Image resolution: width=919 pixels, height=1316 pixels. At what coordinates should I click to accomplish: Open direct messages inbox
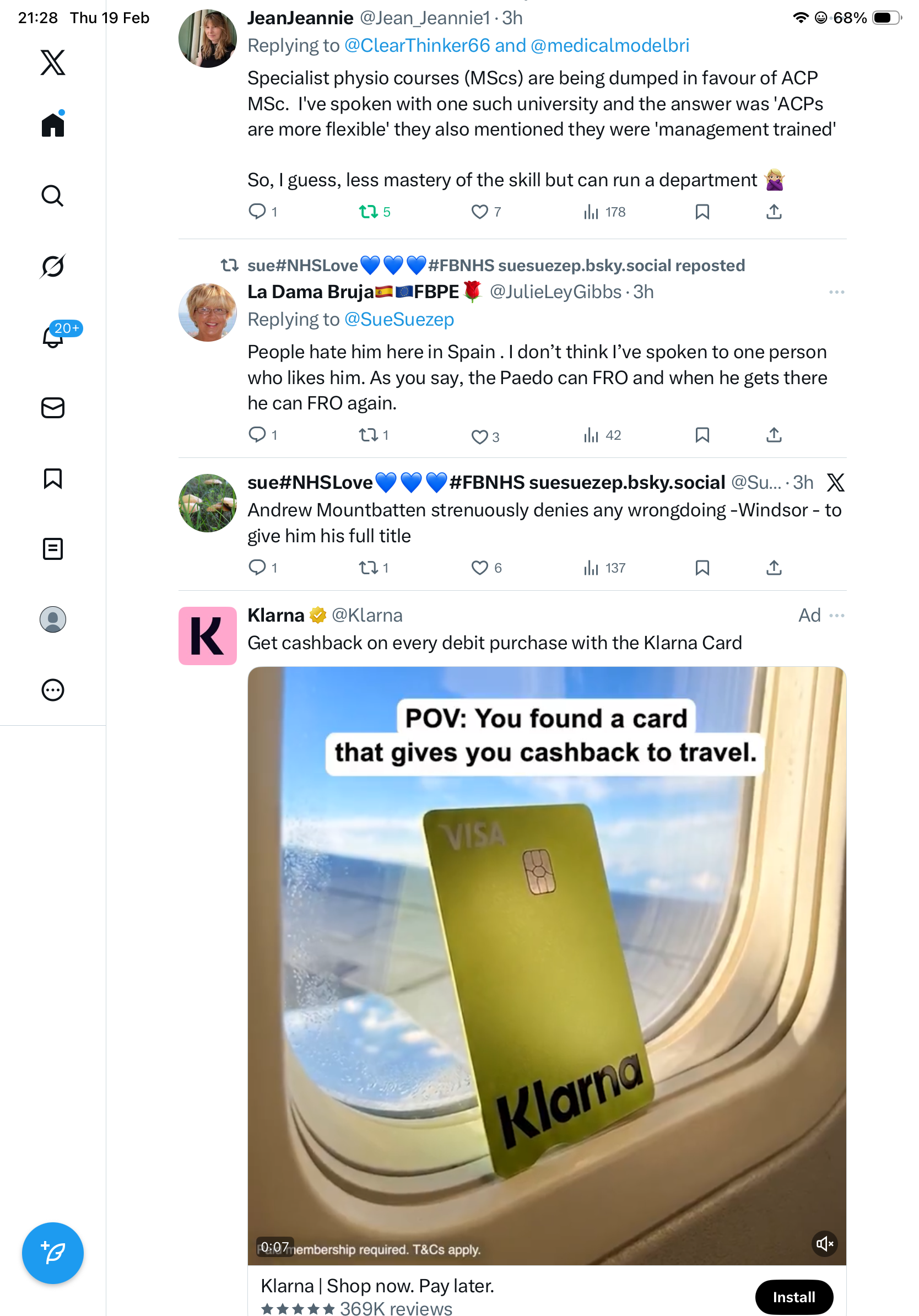tap(53, 407)
